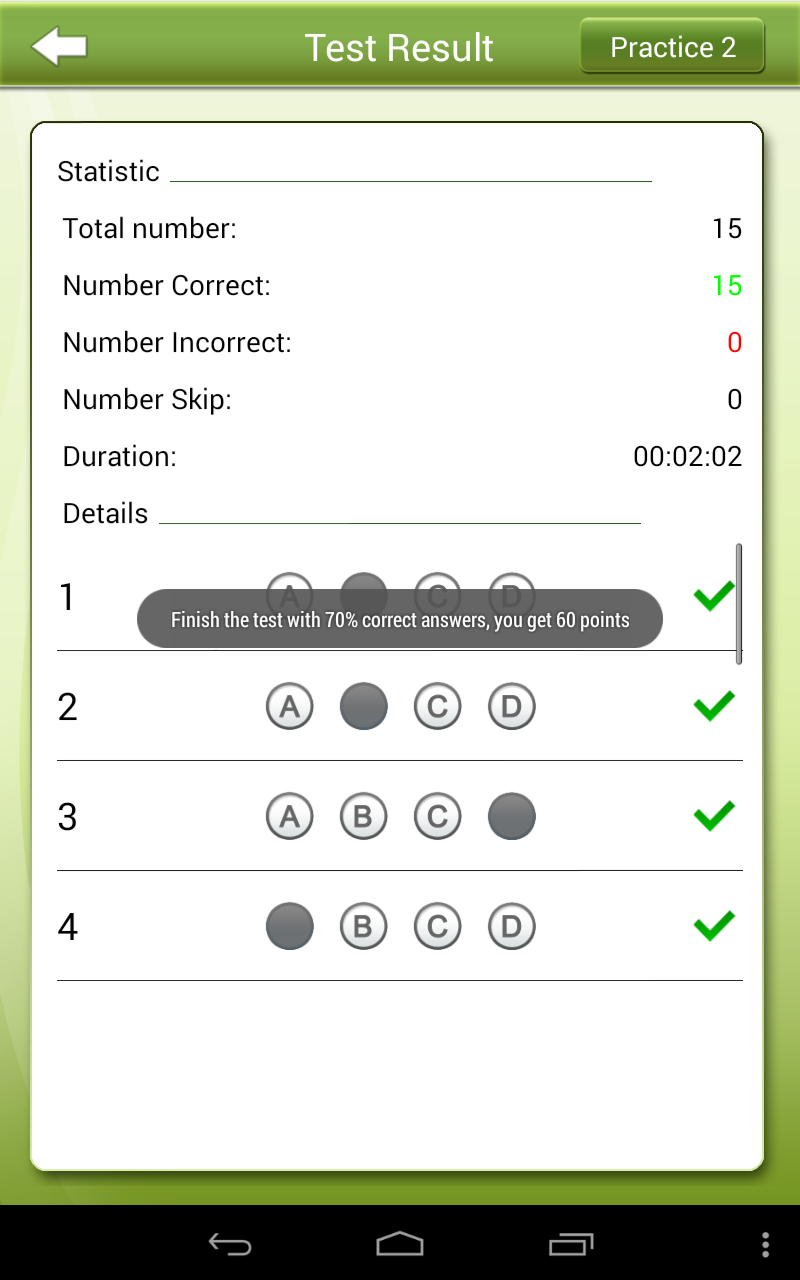The height and width of the screenshot is (1280, 800).
Task: Select the filled answer circle on question 3
Action: [511, 816]
